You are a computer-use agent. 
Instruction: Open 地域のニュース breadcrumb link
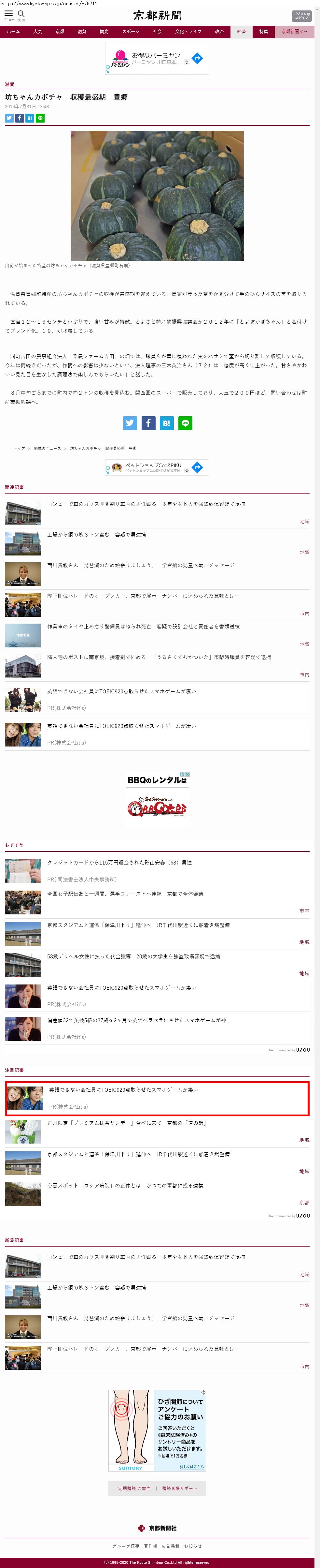[x=48, y=448]
